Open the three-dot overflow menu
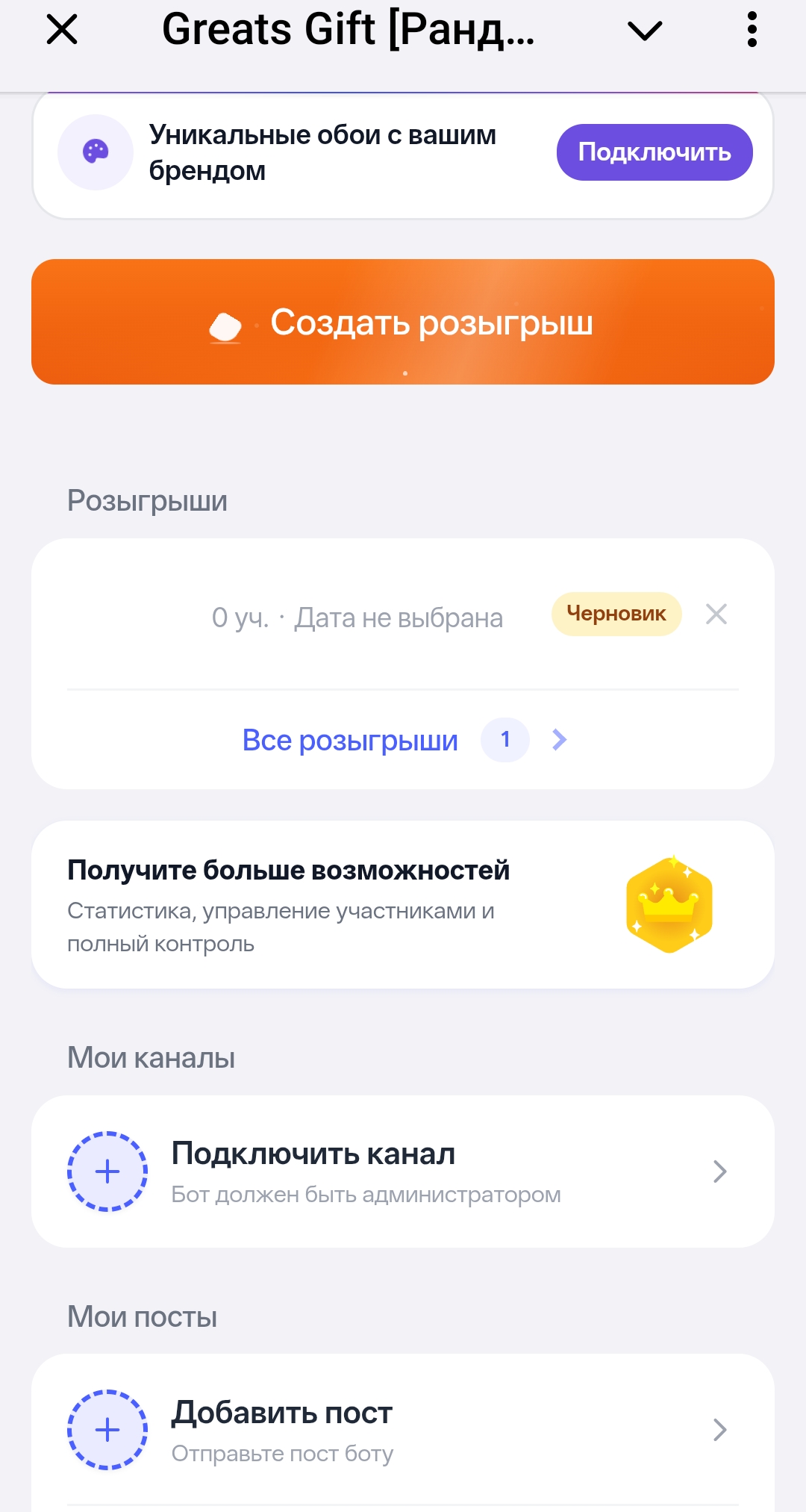Viewport: 806px width, 1512px height. point(752,30)
